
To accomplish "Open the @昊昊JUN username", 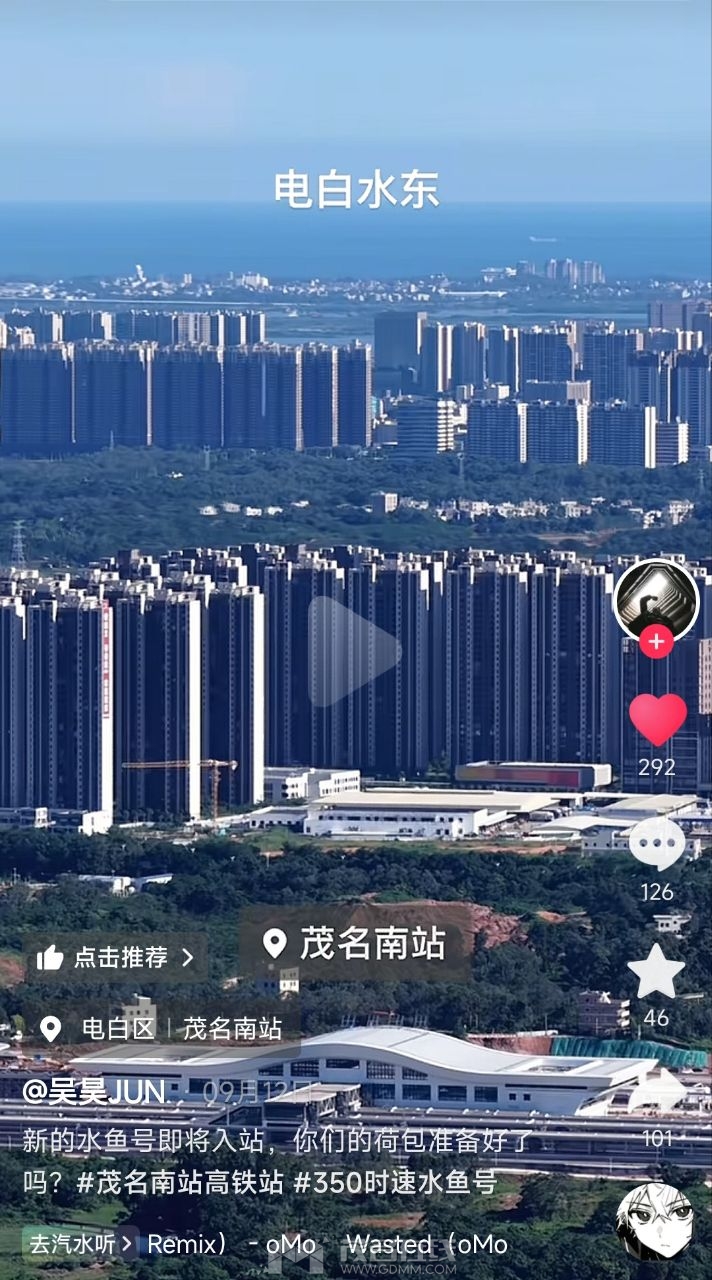I will (x=94, y=1091).
